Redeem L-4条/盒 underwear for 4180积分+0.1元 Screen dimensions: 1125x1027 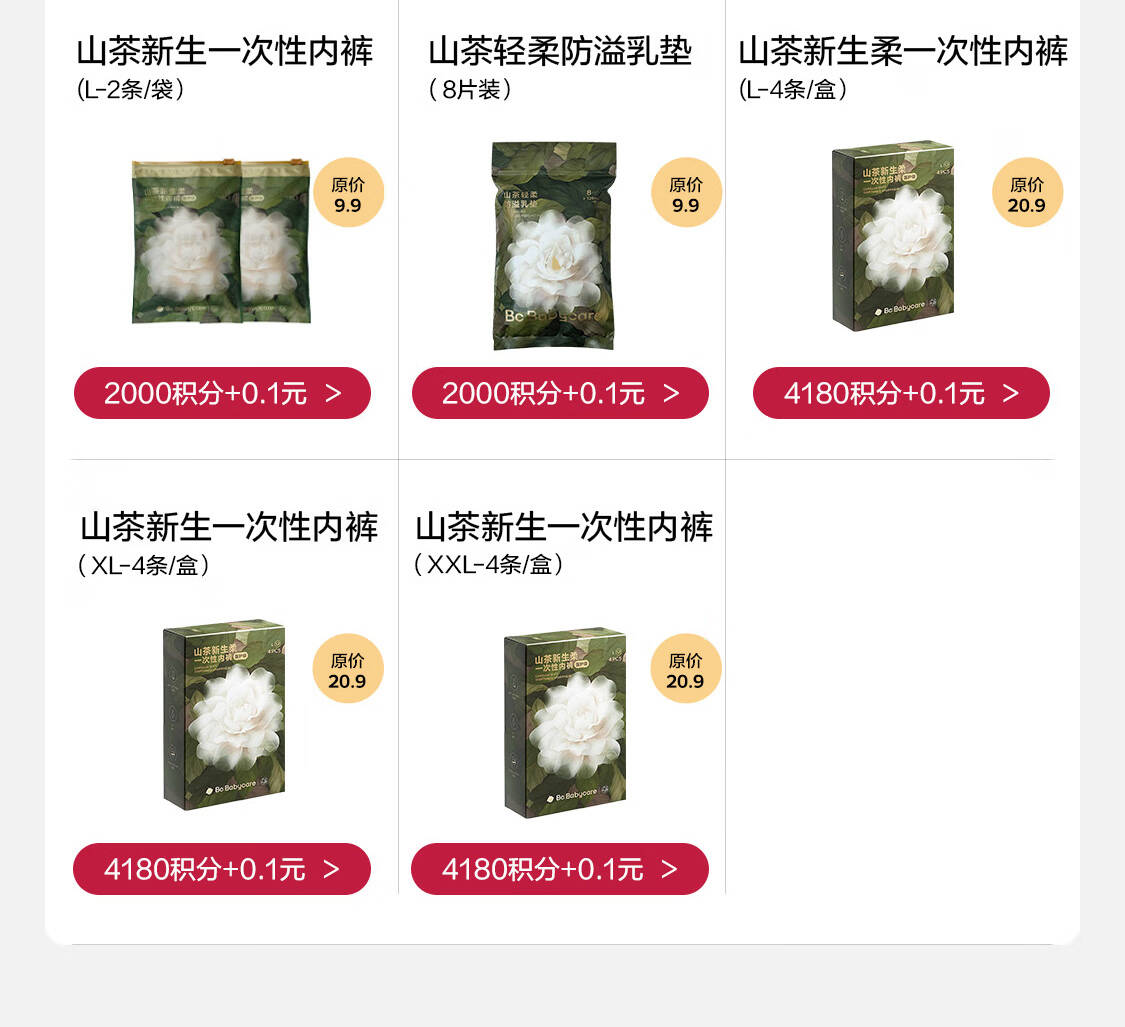pyautogui.click(x=901, y=393)
